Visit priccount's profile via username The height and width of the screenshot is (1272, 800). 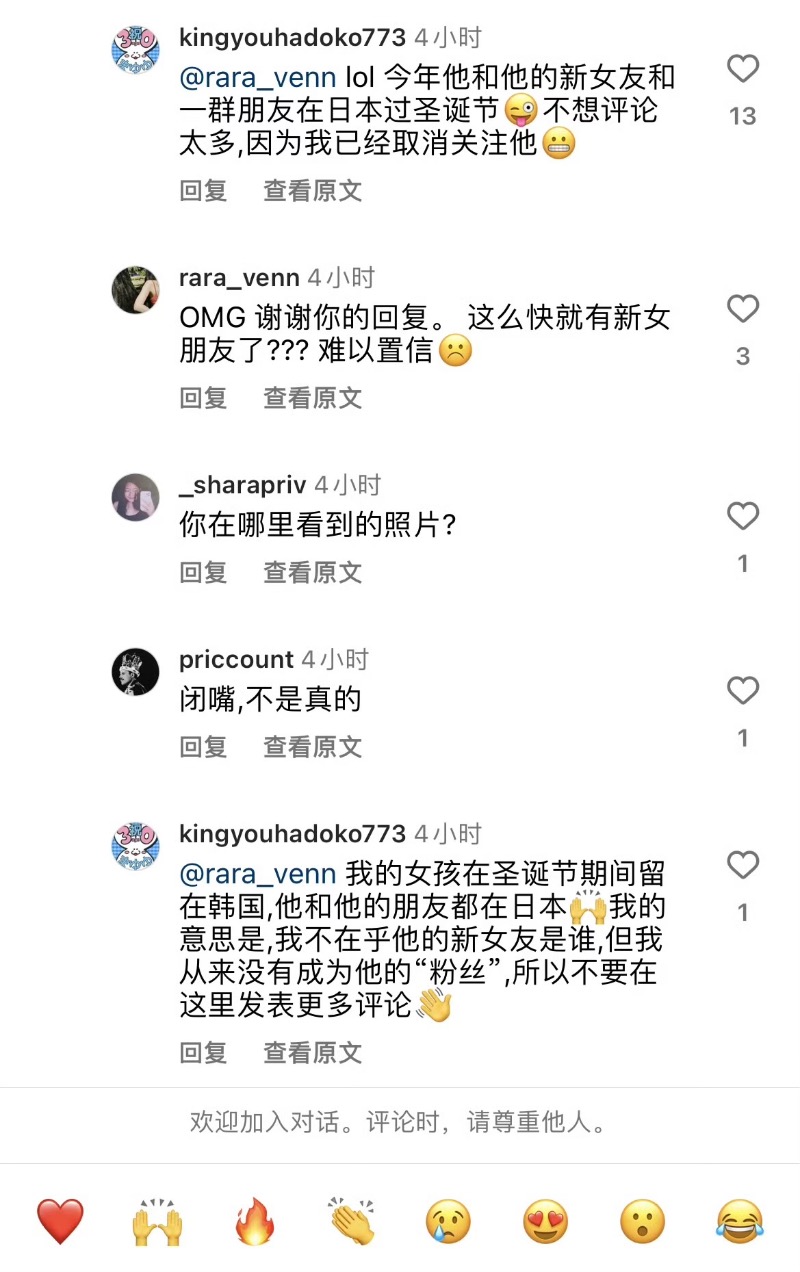point(236,660)
